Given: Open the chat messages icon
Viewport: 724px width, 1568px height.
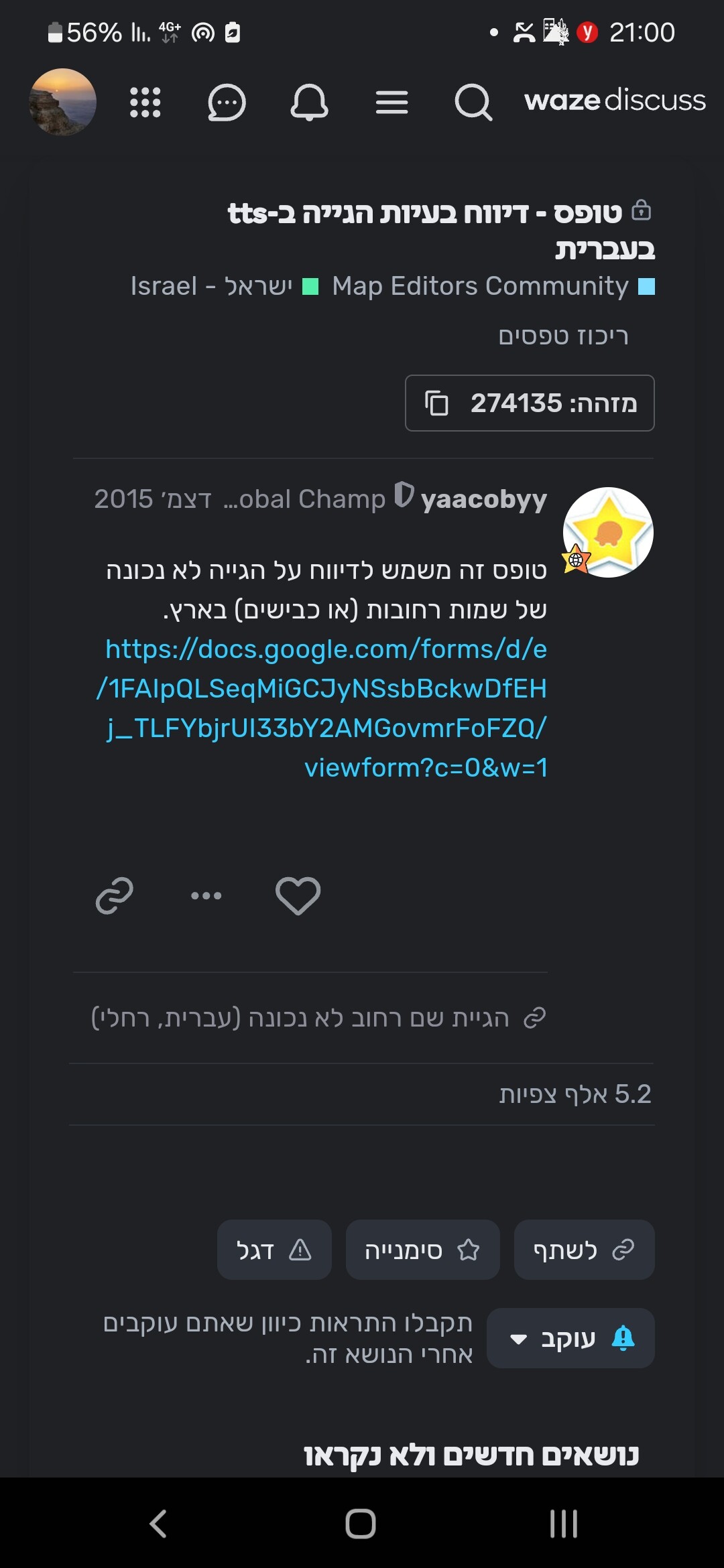Looking at the screenshot, I should [x=227, y=103].
